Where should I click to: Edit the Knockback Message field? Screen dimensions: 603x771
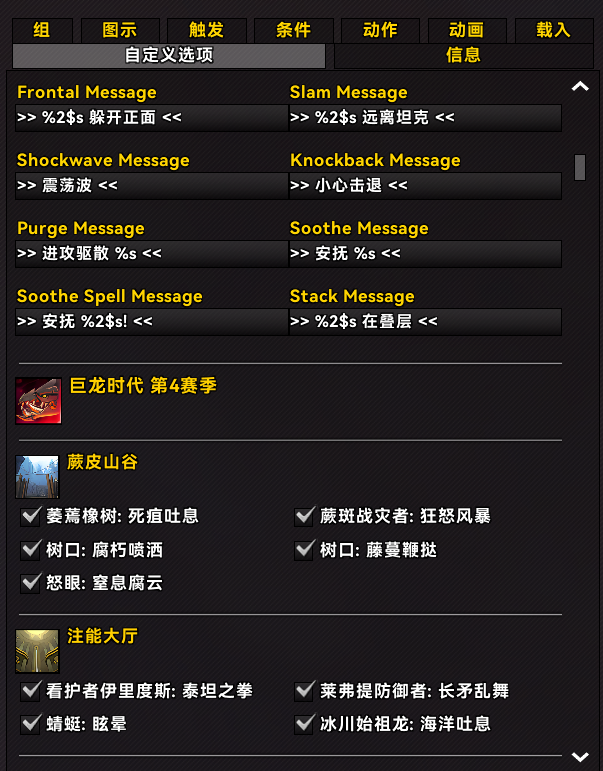pos(424,186)
